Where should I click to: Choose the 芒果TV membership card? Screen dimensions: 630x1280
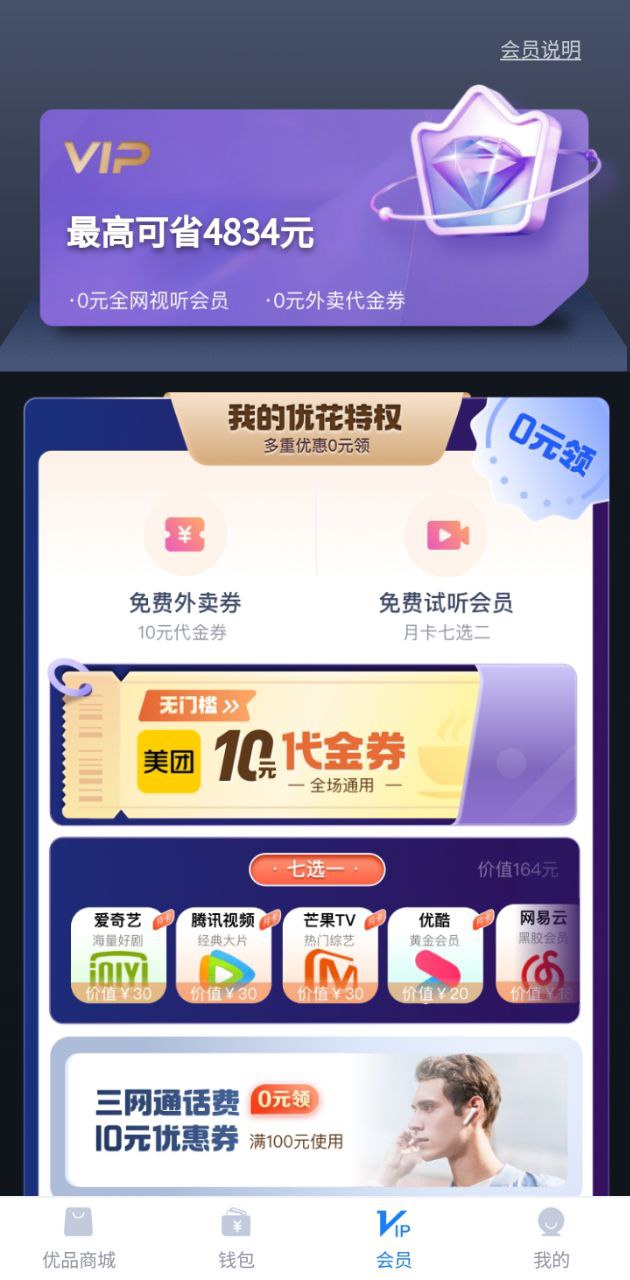click(329, 955)
